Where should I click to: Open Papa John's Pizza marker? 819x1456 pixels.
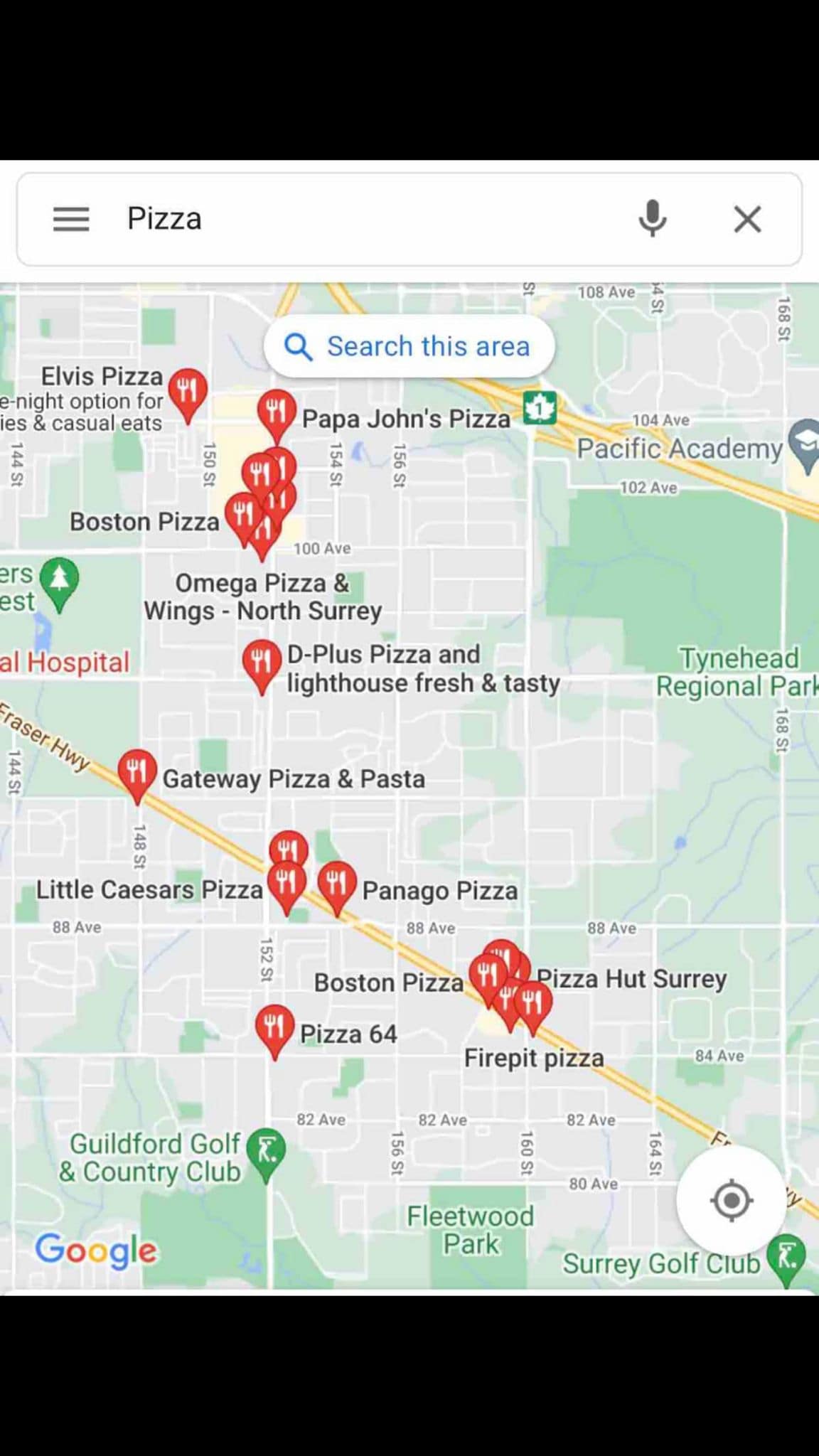(x=277, y=412)
